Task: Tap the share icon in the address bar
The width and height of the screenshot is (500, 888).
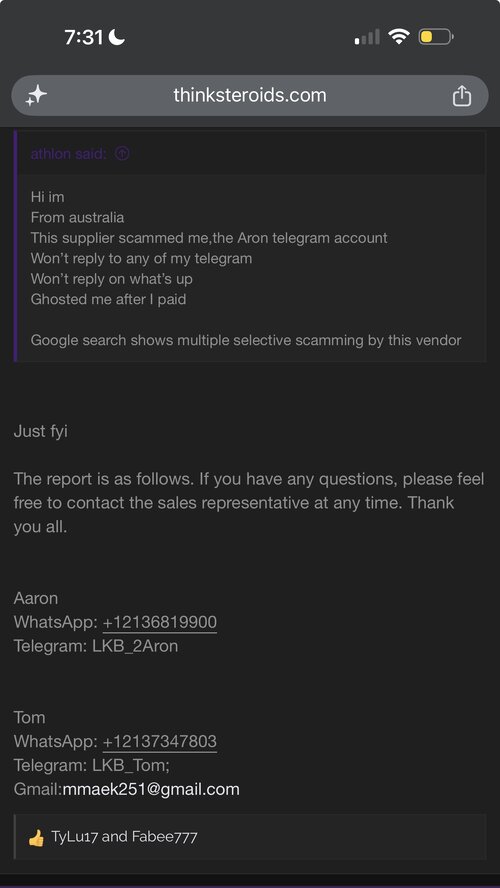Action: [461, 96]
